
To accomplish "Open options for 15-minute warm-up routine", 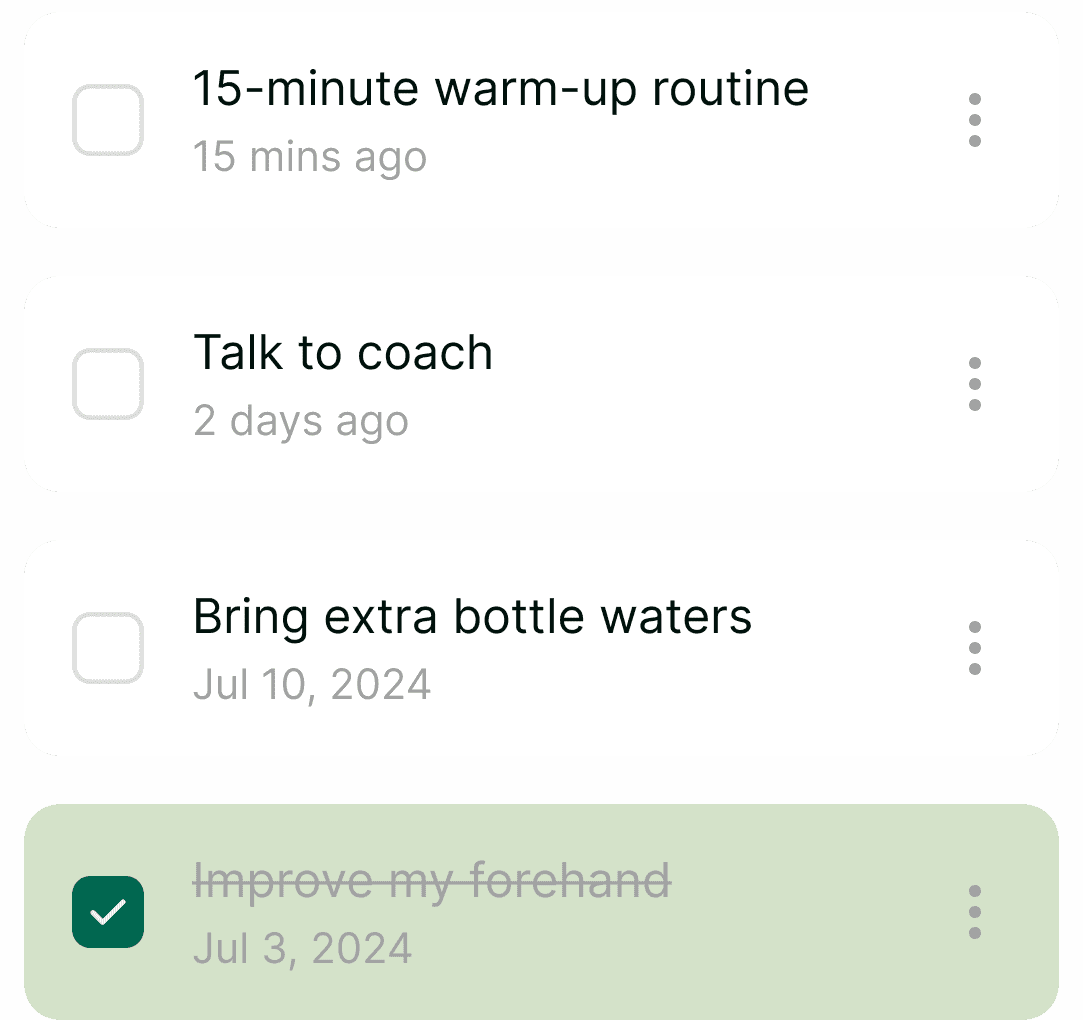I will click(x=974, y=121).
